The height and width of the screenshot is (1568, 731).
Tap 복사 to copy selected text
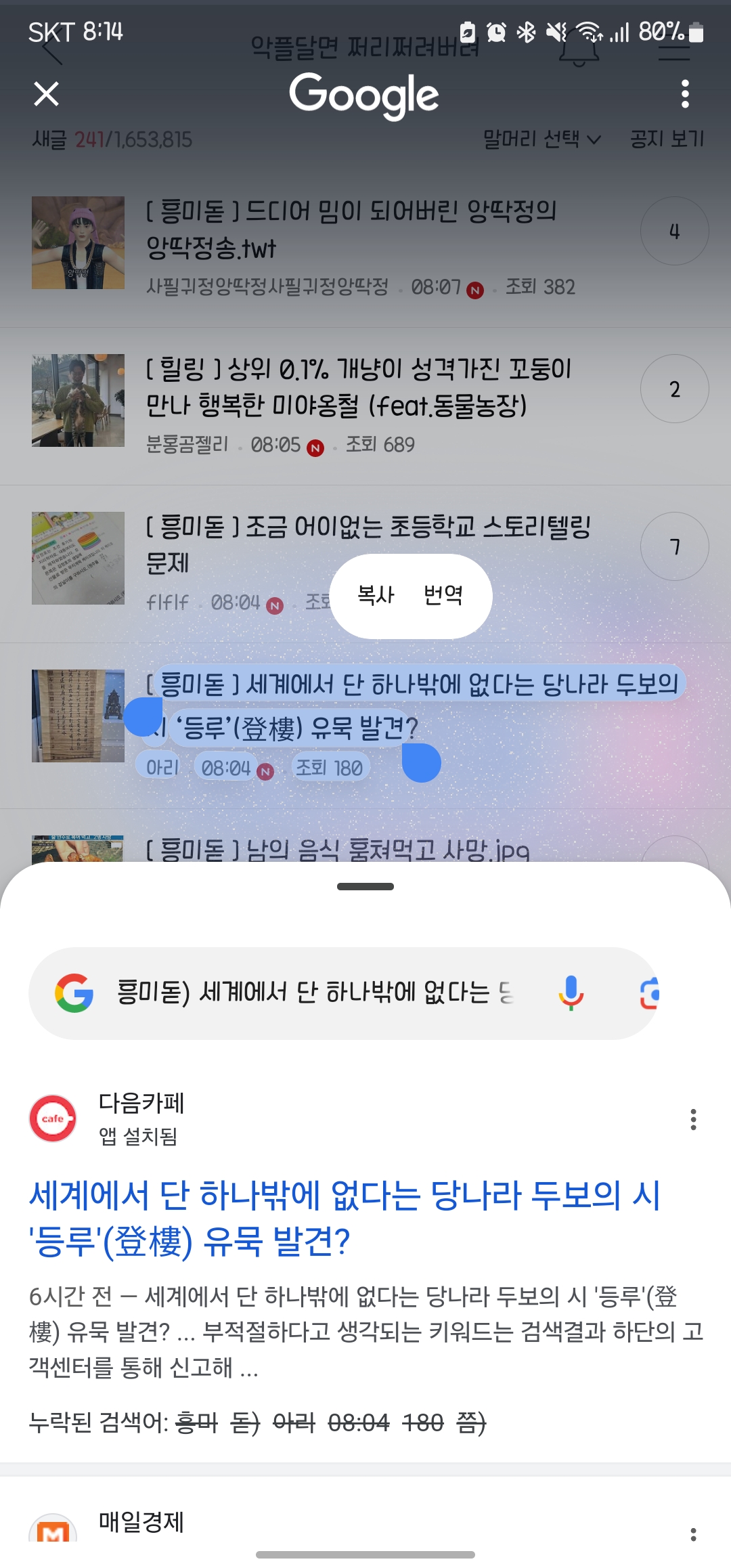(x=376, y=595)
